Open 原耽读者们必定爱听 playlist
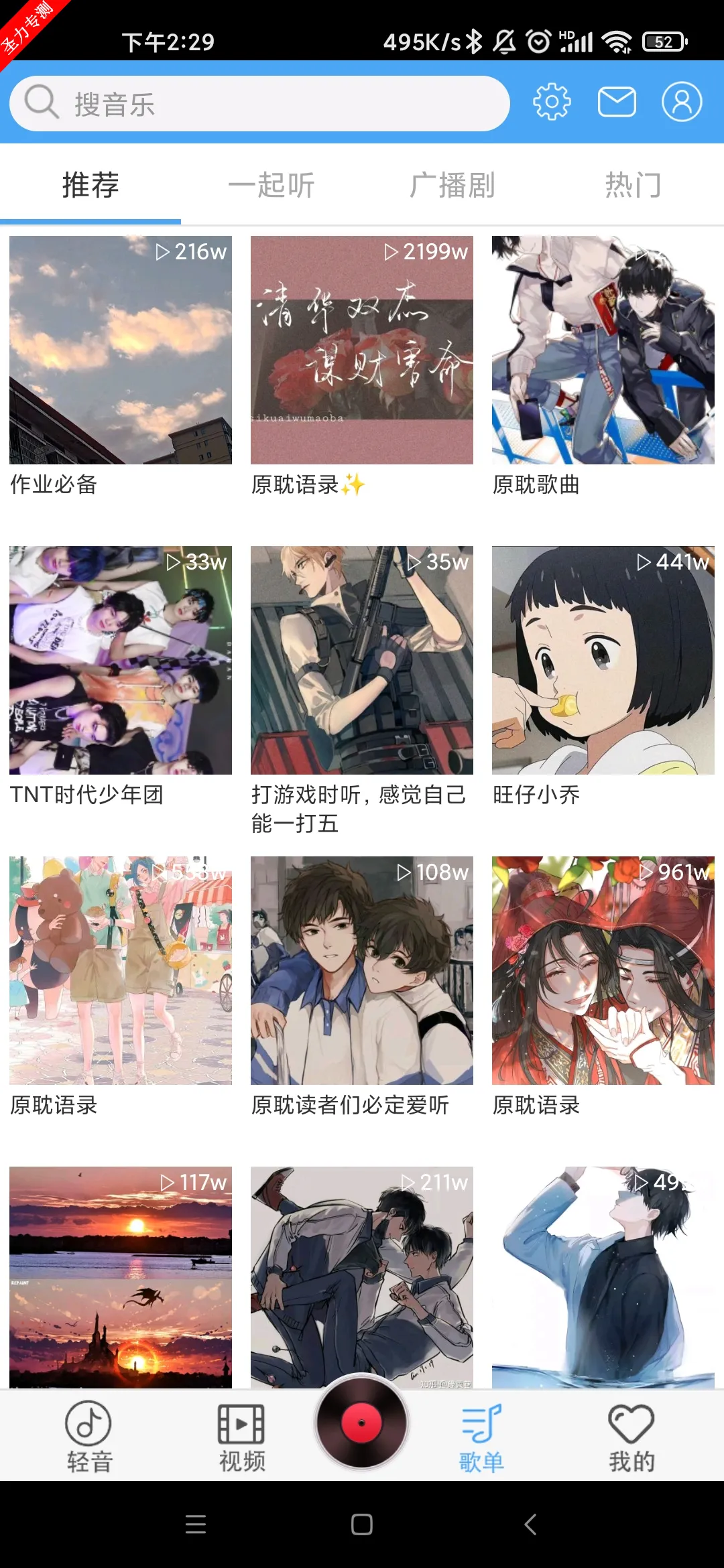Screen dimensions: 724x1568 click(x=362, y=970)
